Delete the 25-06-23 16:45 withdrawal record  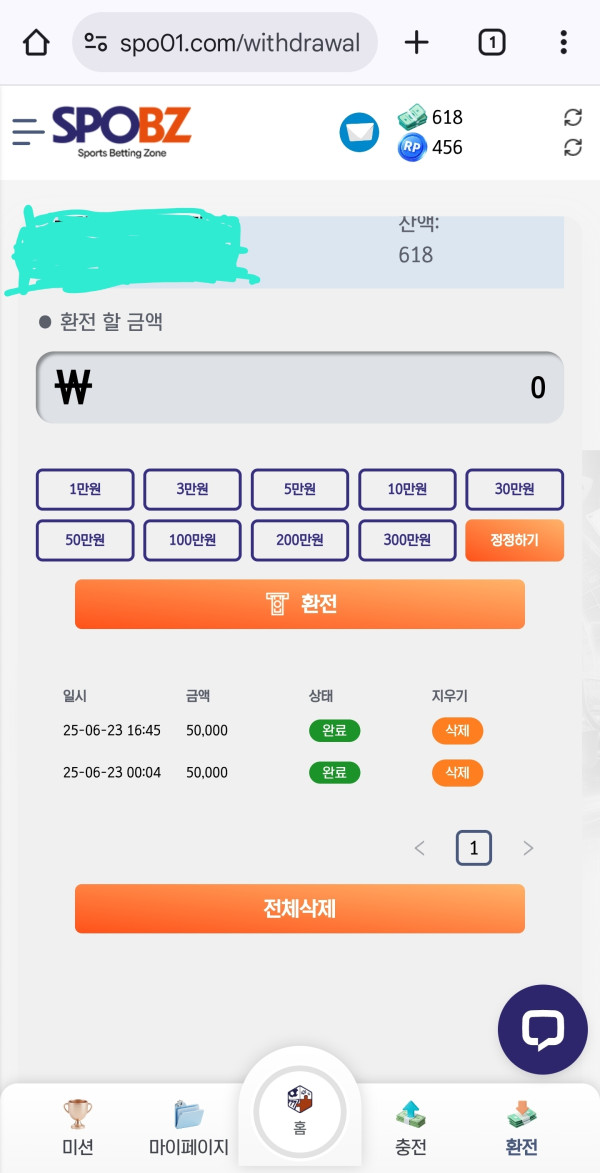click(457, 731)
